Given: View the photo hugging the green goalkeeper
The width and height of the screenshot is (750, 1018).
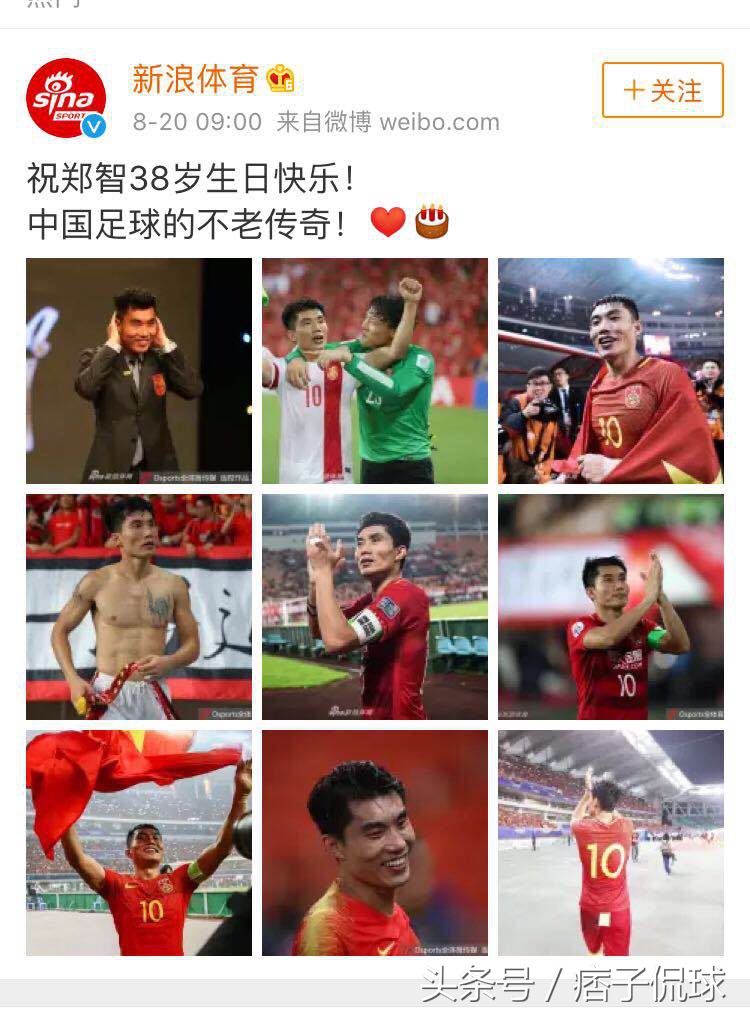Looking at the screenshot, I should (x=374, y=371).
